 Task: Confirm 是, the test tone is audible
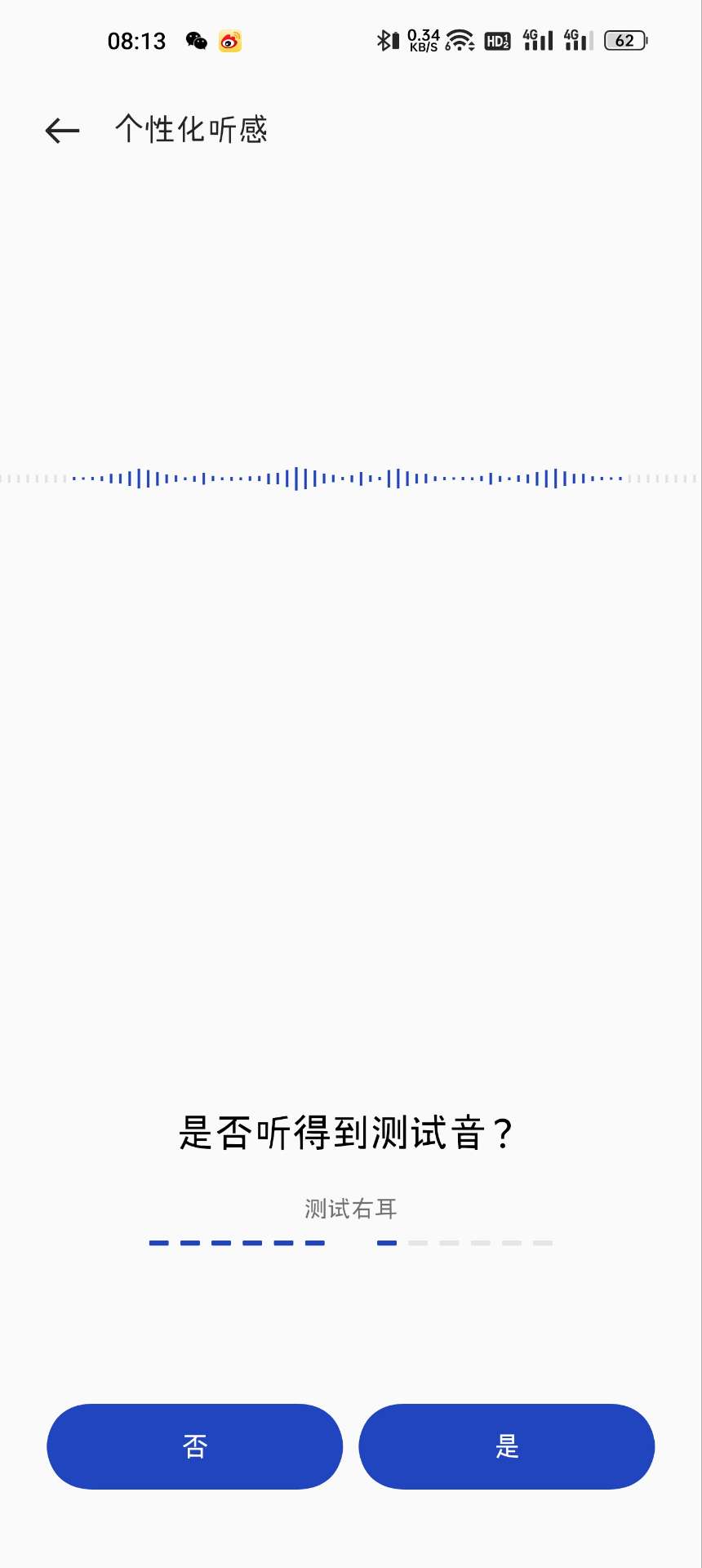click(x=507, y=1446)
